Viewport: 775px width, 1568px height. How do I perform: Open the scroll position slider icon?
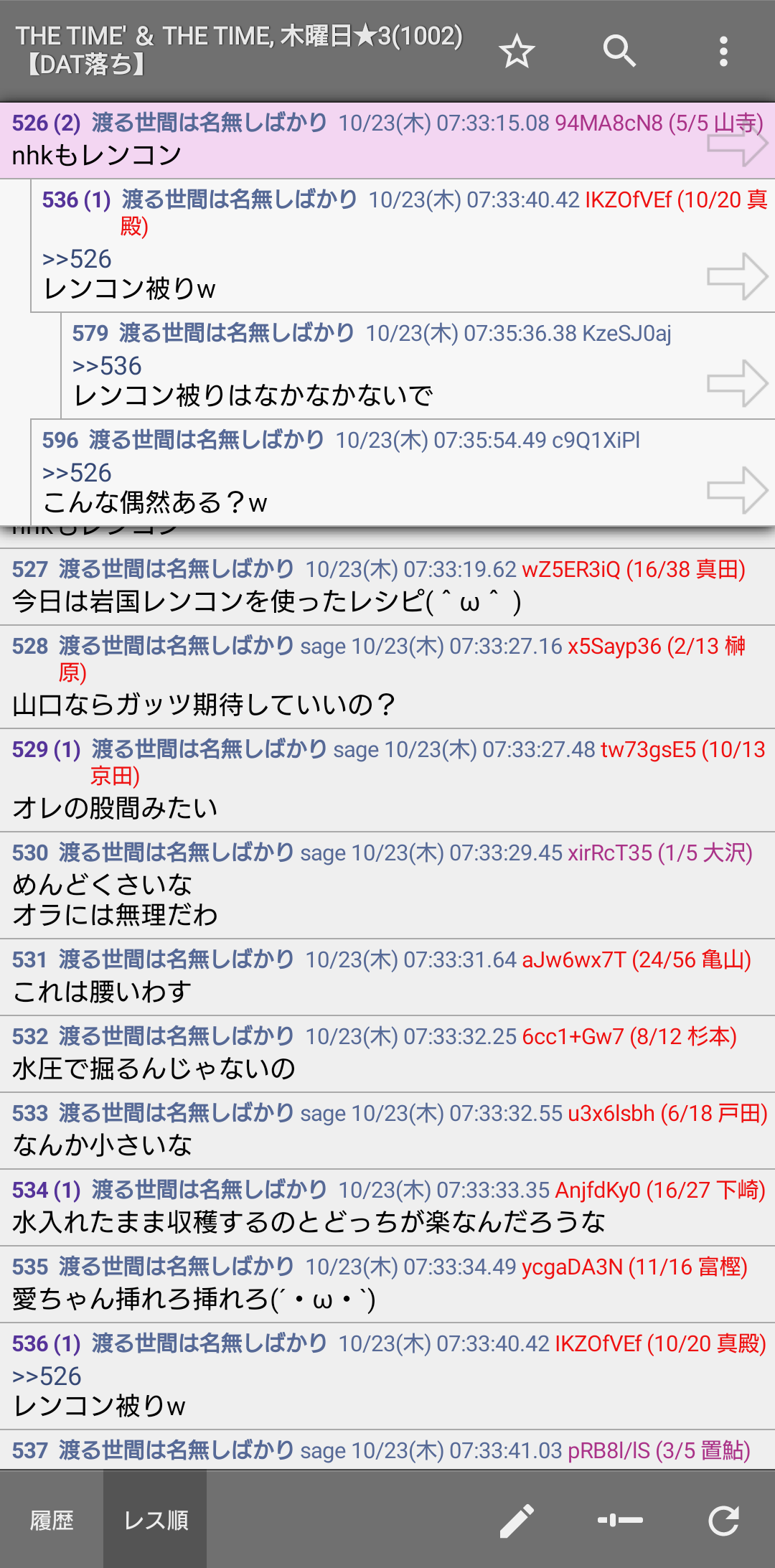pyautogui.click(x=620, y=1520)
